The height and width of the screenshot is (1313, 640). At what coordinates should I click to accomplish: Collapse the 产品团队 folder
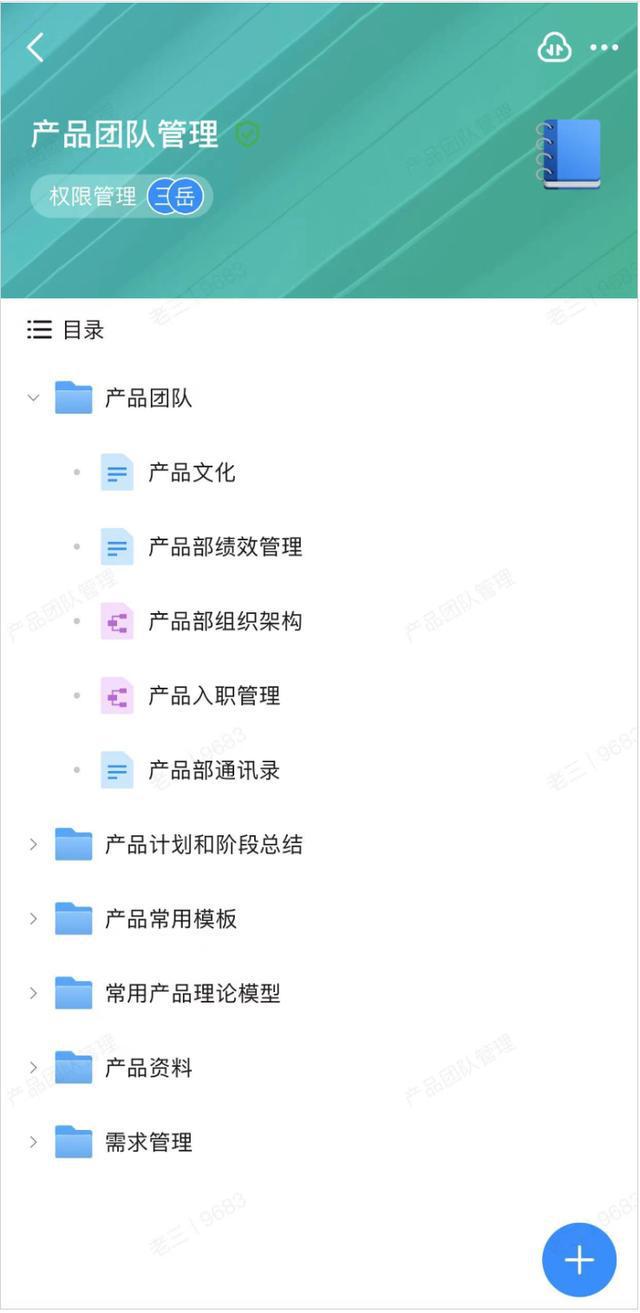coord(33,398)
